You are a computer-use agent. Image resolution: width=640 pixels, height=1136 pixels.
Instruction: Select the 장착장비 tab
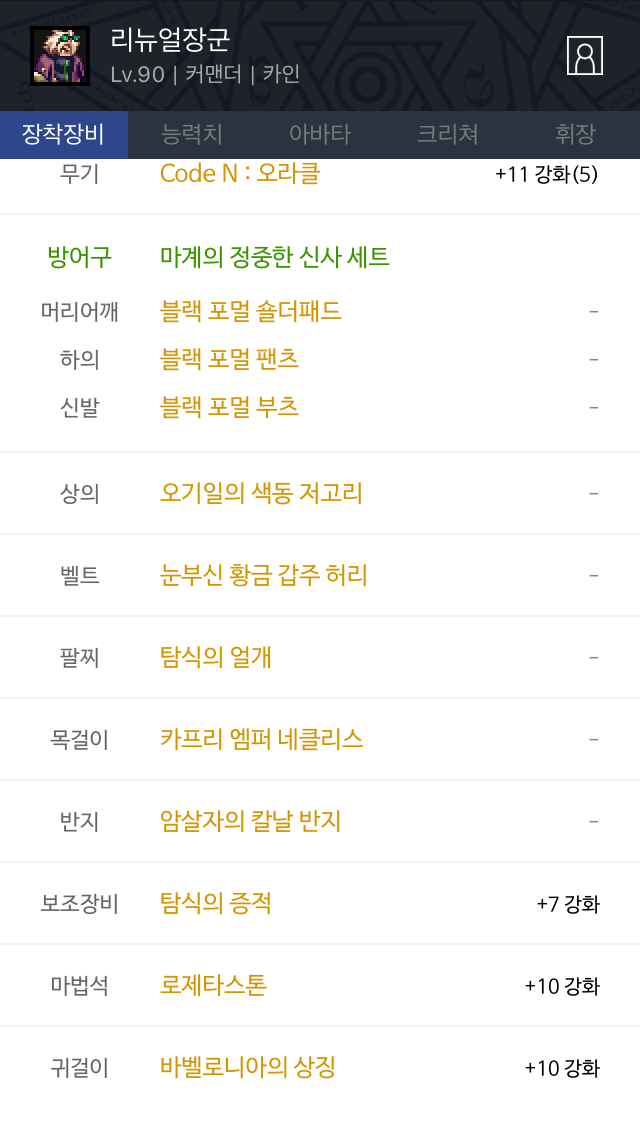pyautogui.click(x=63, y=134)
